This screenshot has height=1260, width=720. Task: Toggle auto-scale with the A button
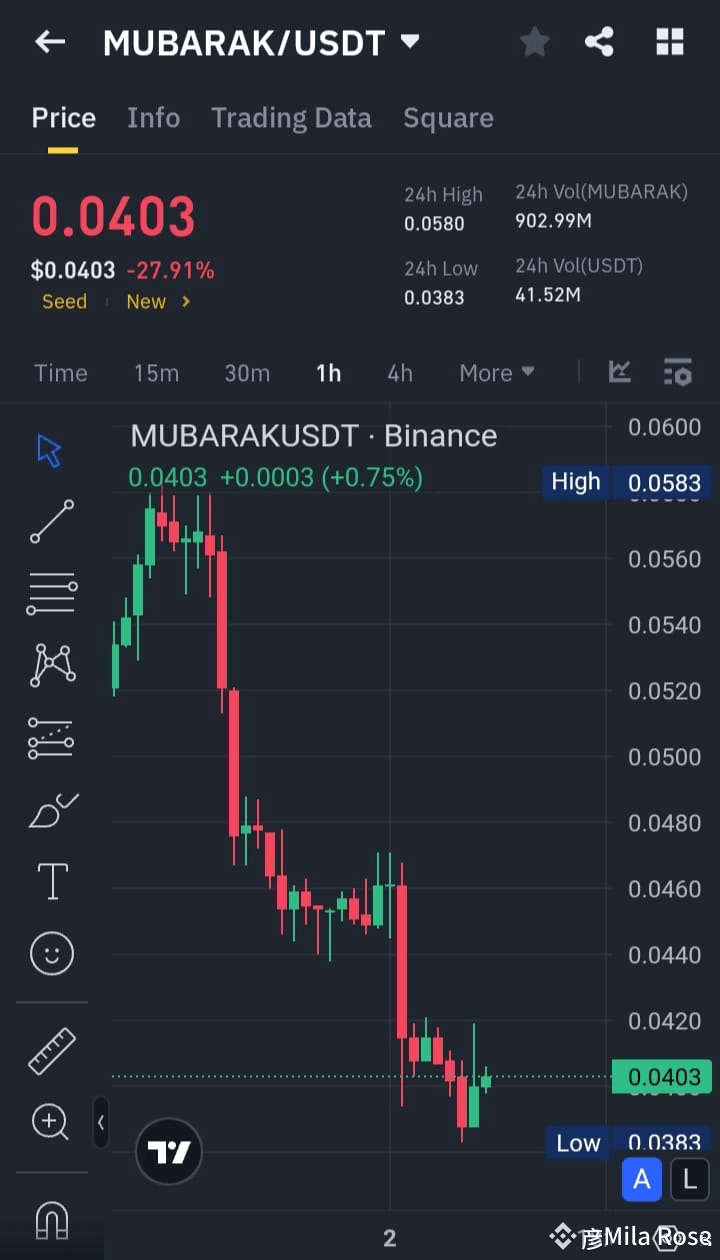[x=642, y=1180]
